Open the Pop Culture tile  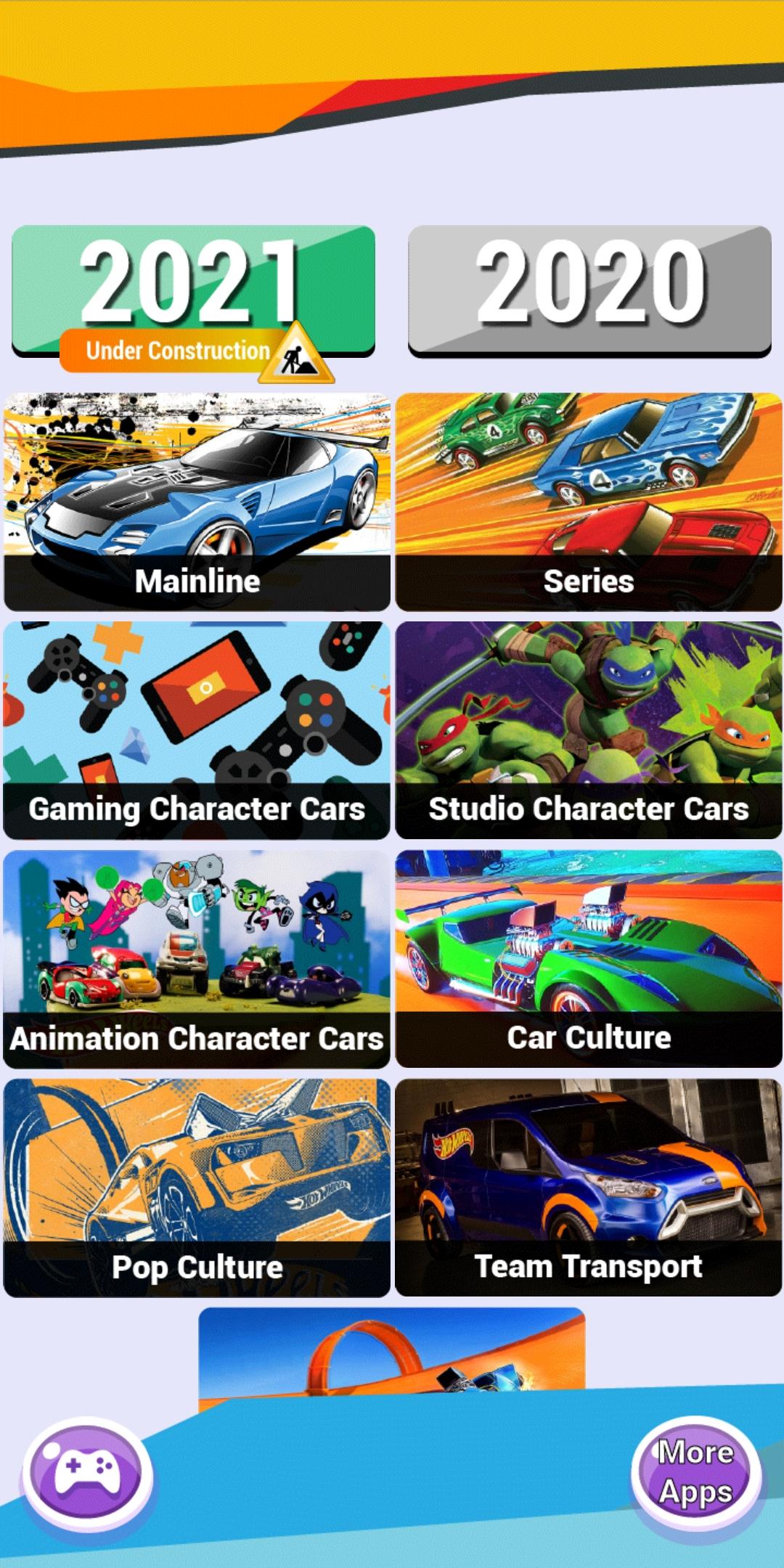197,1188
